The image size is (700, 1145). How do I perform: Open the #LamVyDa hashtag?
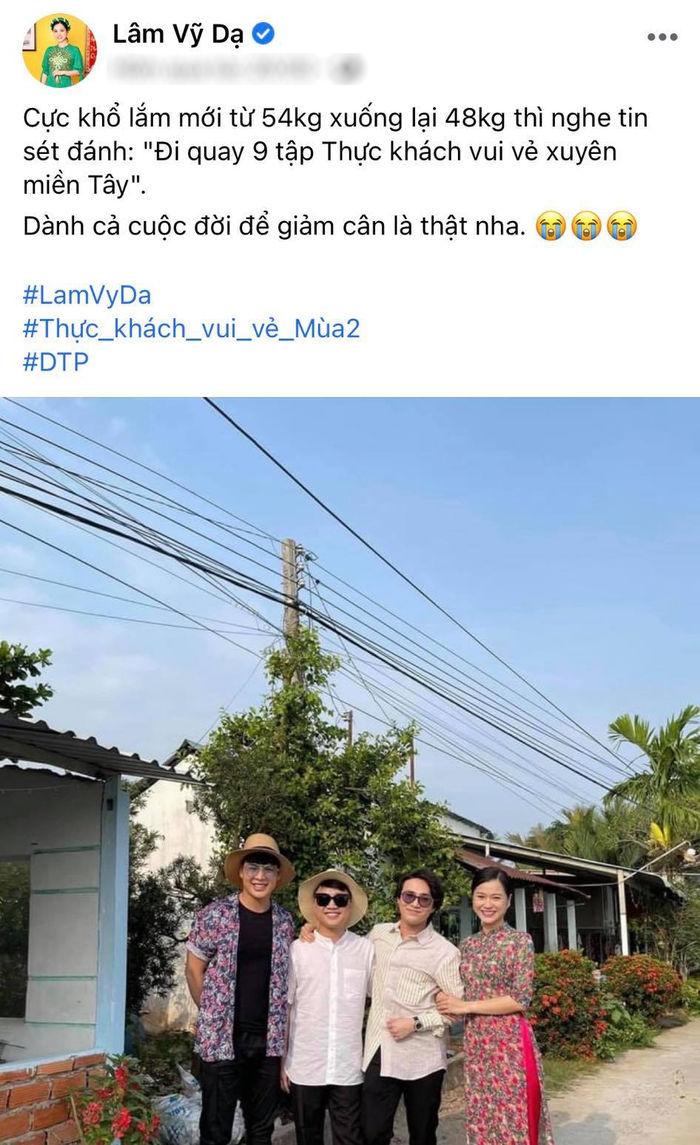point(87,295)
